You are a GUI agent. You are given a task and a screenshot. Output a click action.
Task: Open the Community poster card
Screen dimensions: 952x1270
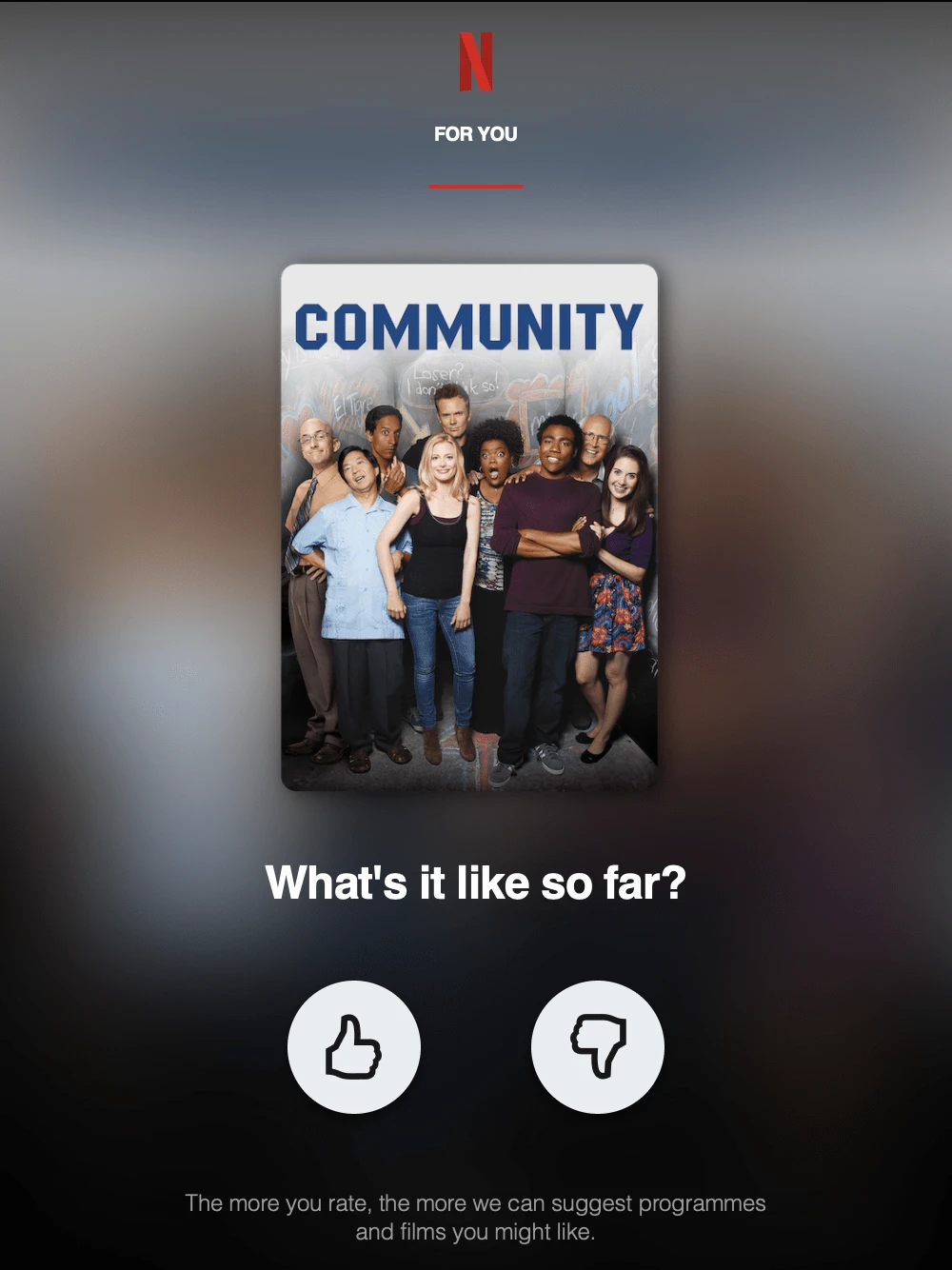point(469,526)
